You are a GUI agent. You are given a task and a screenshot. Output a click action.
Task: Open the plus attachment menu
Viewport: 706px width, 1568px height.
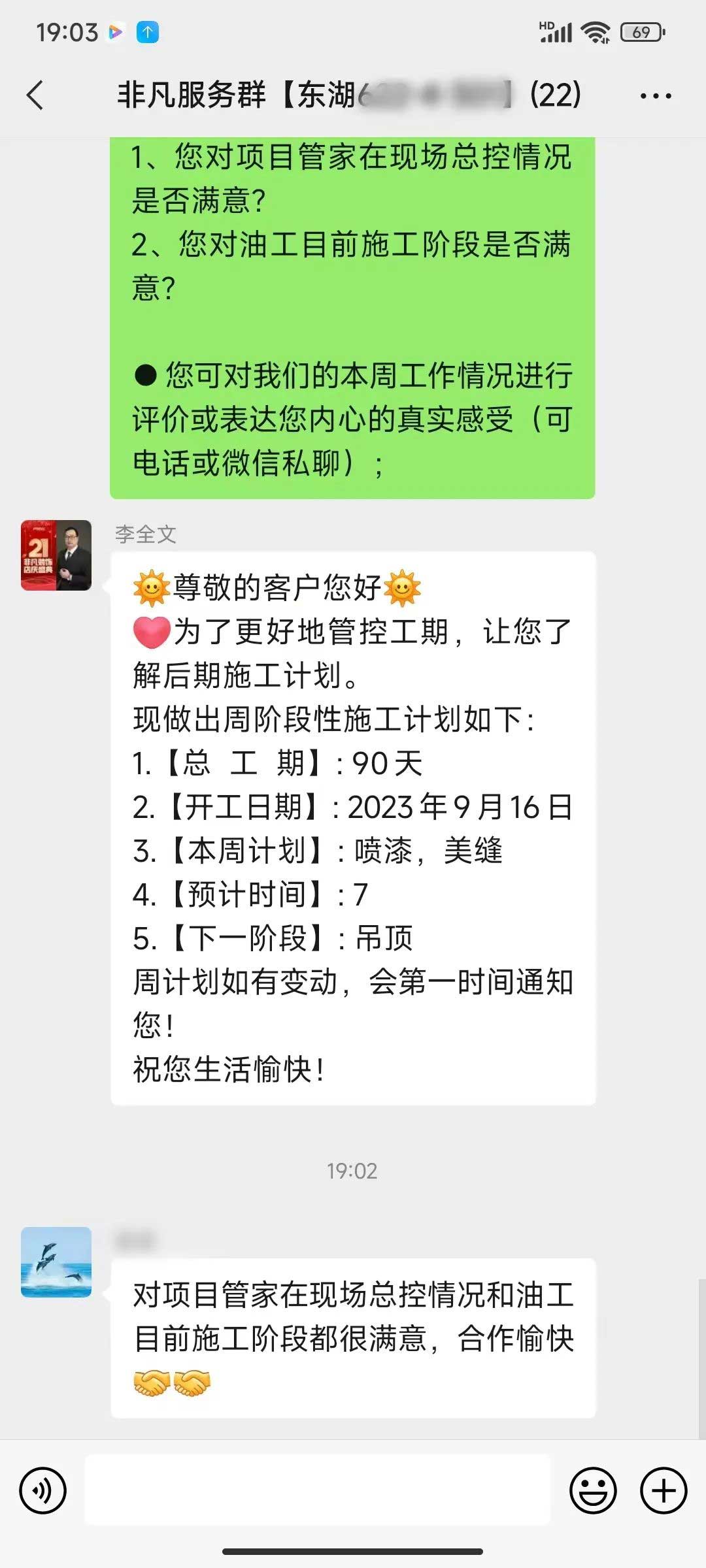[x=663, y=1490]
